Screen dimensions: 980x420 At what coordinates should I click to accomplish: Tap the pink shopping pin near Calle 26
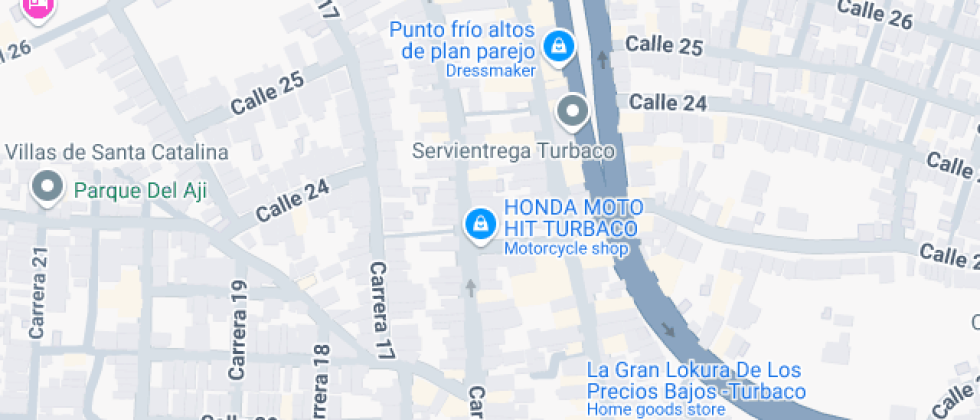pyautogui.click(x=38, y=6)
